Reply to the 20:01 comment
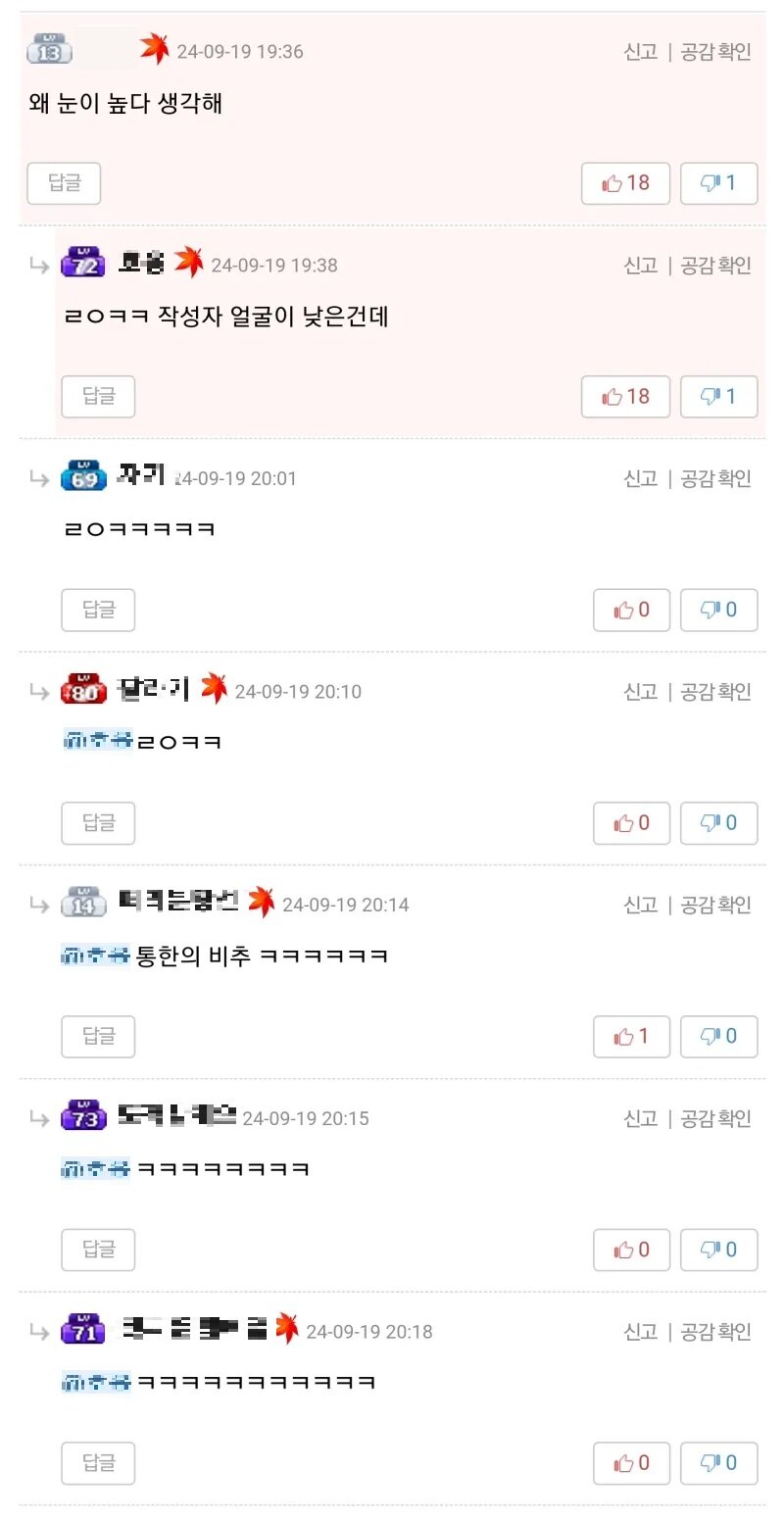 [98, 611]
